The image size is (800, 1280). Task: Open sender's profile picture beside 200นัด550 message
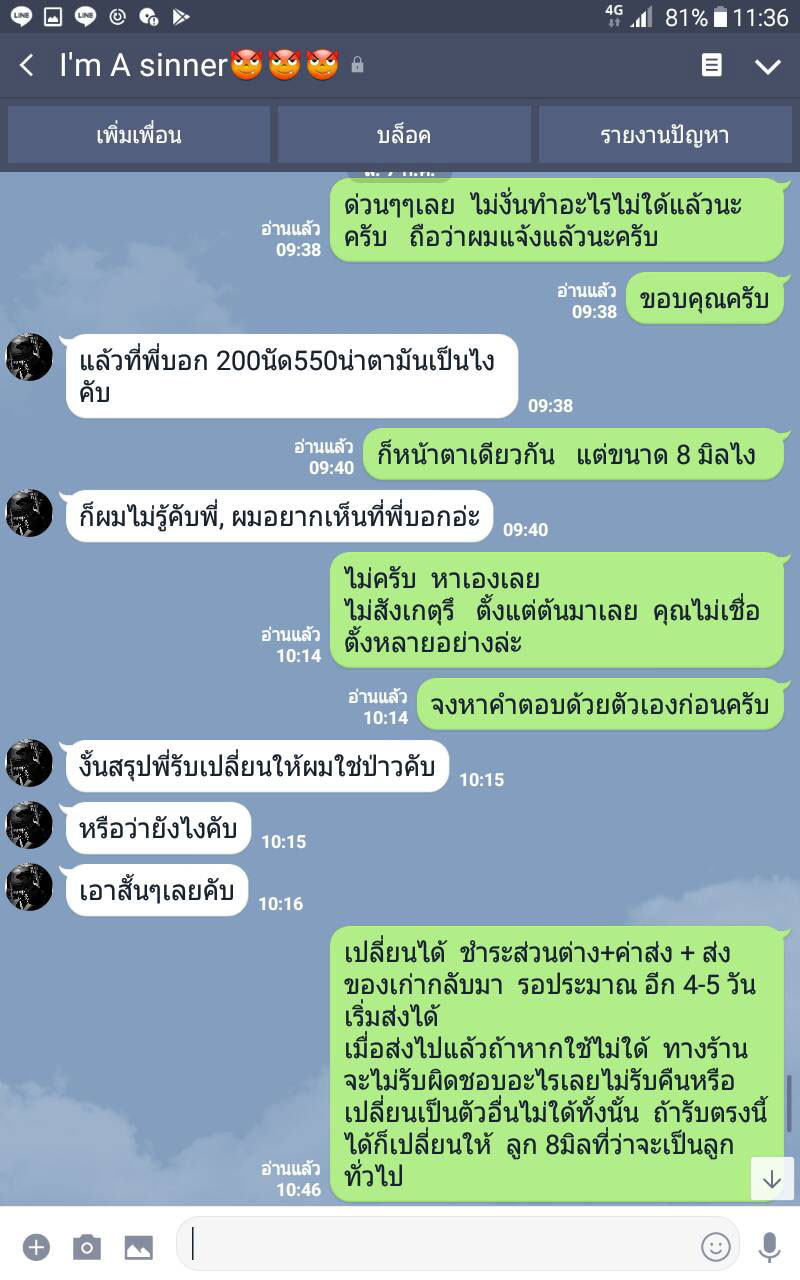29,357
